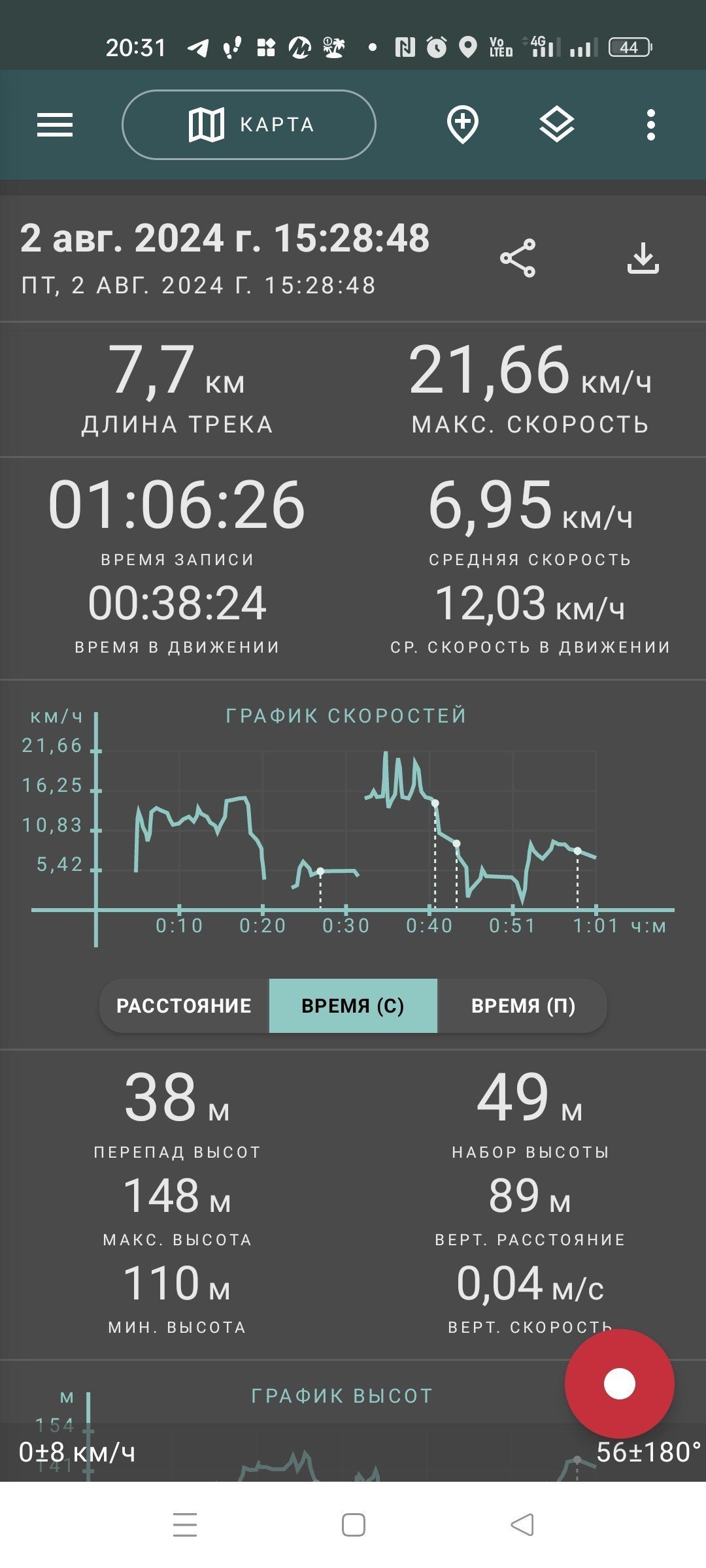Start recording with the red button
The image size is (706, 1568).
click(619, 1383)
